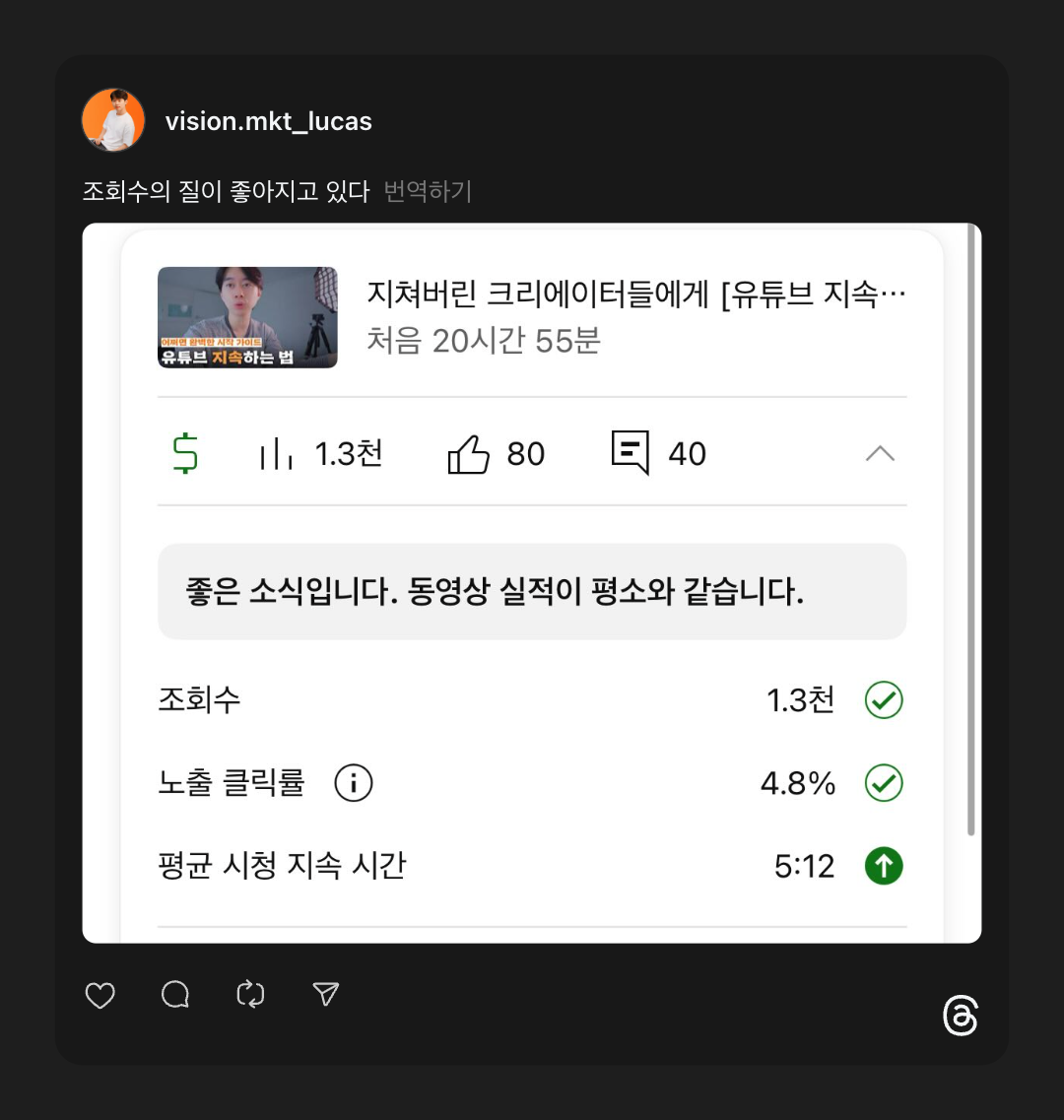Open the info tooltip beside 노출 클릭률
This screenshot has width=1064, height=1120.
353,782
